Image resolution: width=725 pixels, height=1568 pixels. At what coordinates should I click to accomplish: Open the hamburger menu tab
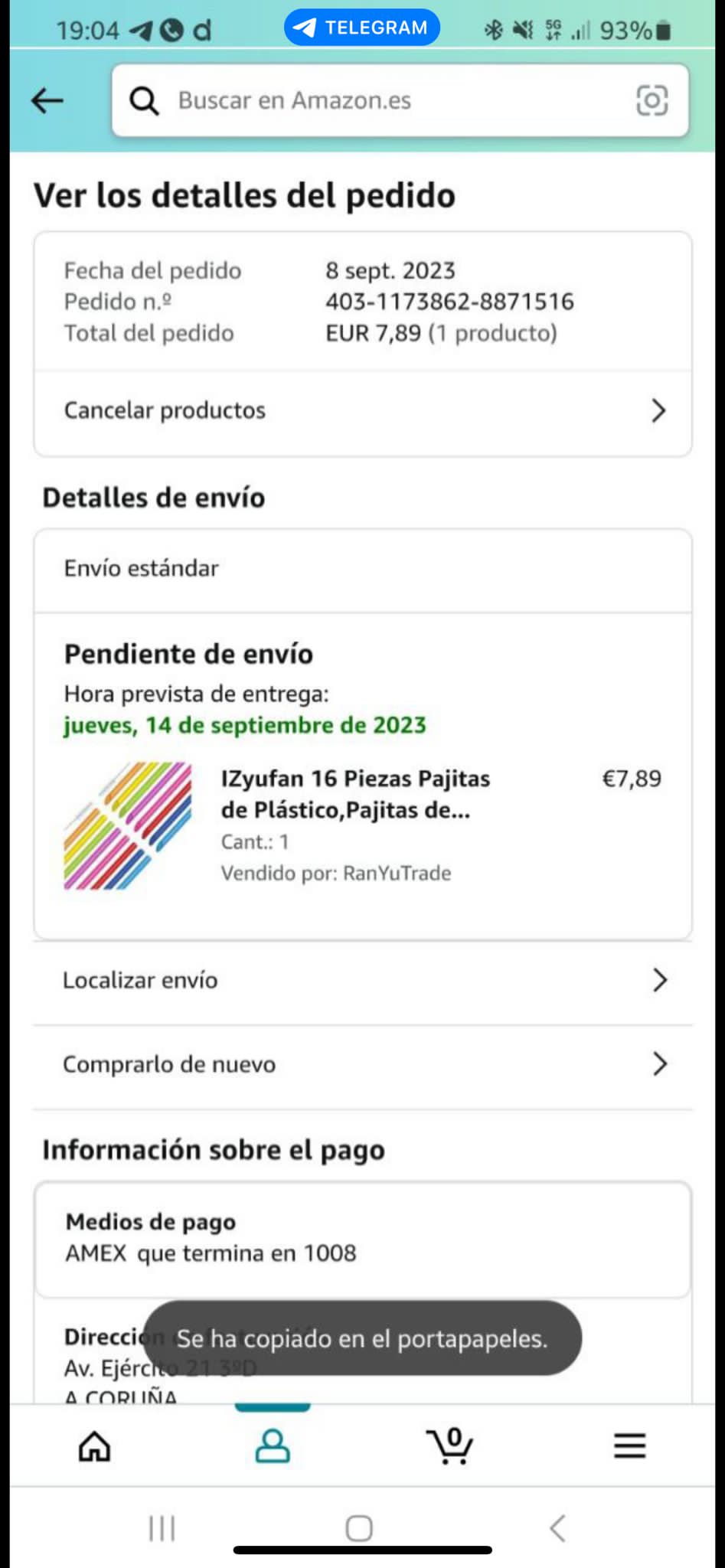coord(629,1446)
